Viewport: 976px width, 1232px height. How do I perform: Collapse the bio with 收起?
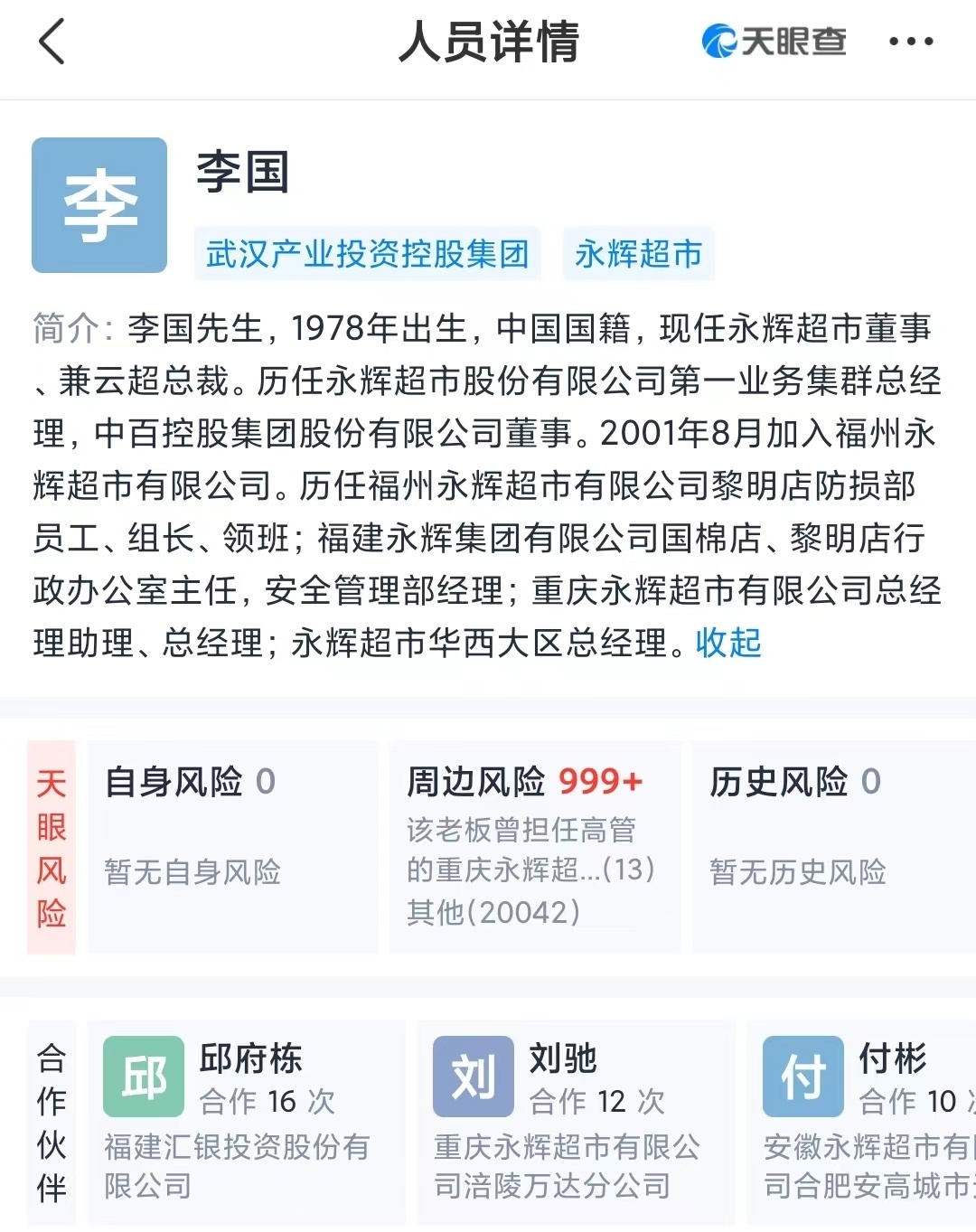[x=728, y=643]
